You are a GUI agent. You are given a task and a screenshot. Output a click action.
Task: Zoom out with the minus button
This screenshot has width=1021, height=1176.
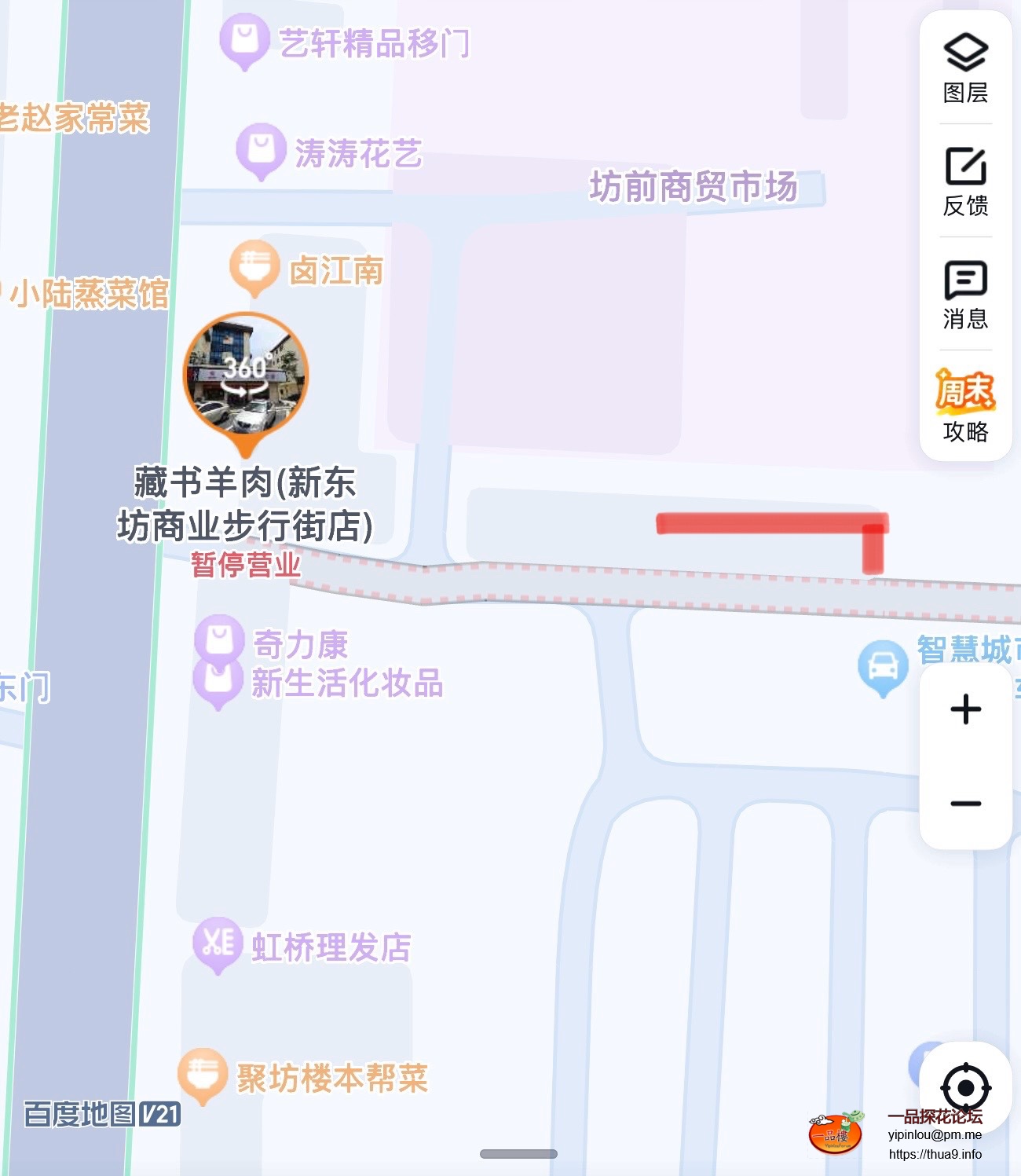(x=965, y=804)
